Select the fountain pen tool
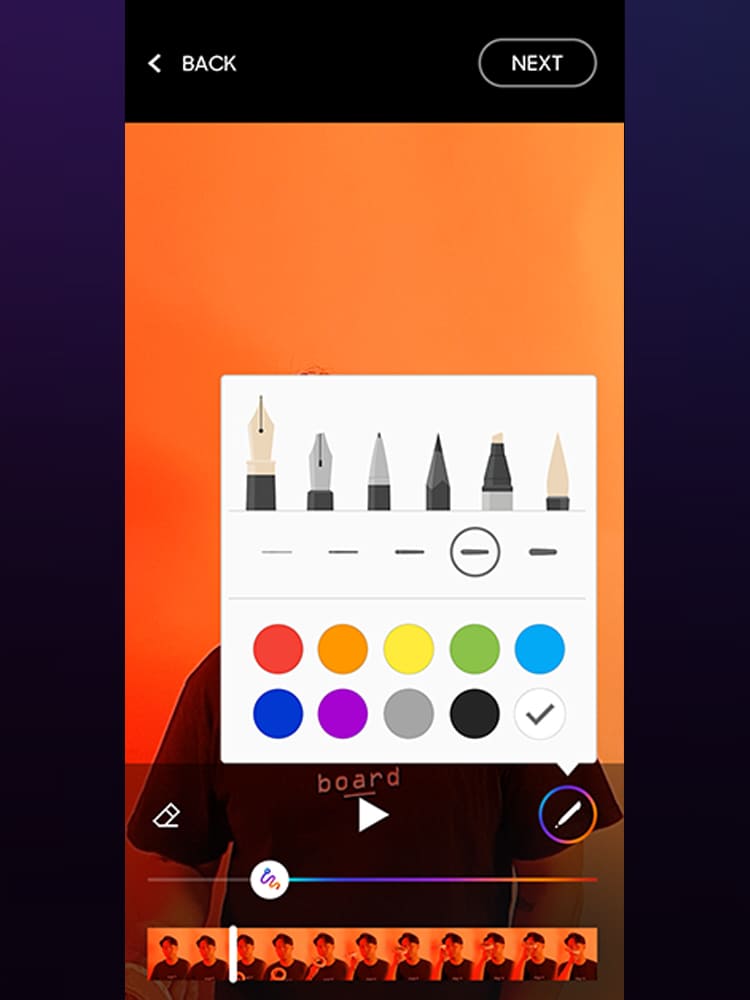 [261, 455]
